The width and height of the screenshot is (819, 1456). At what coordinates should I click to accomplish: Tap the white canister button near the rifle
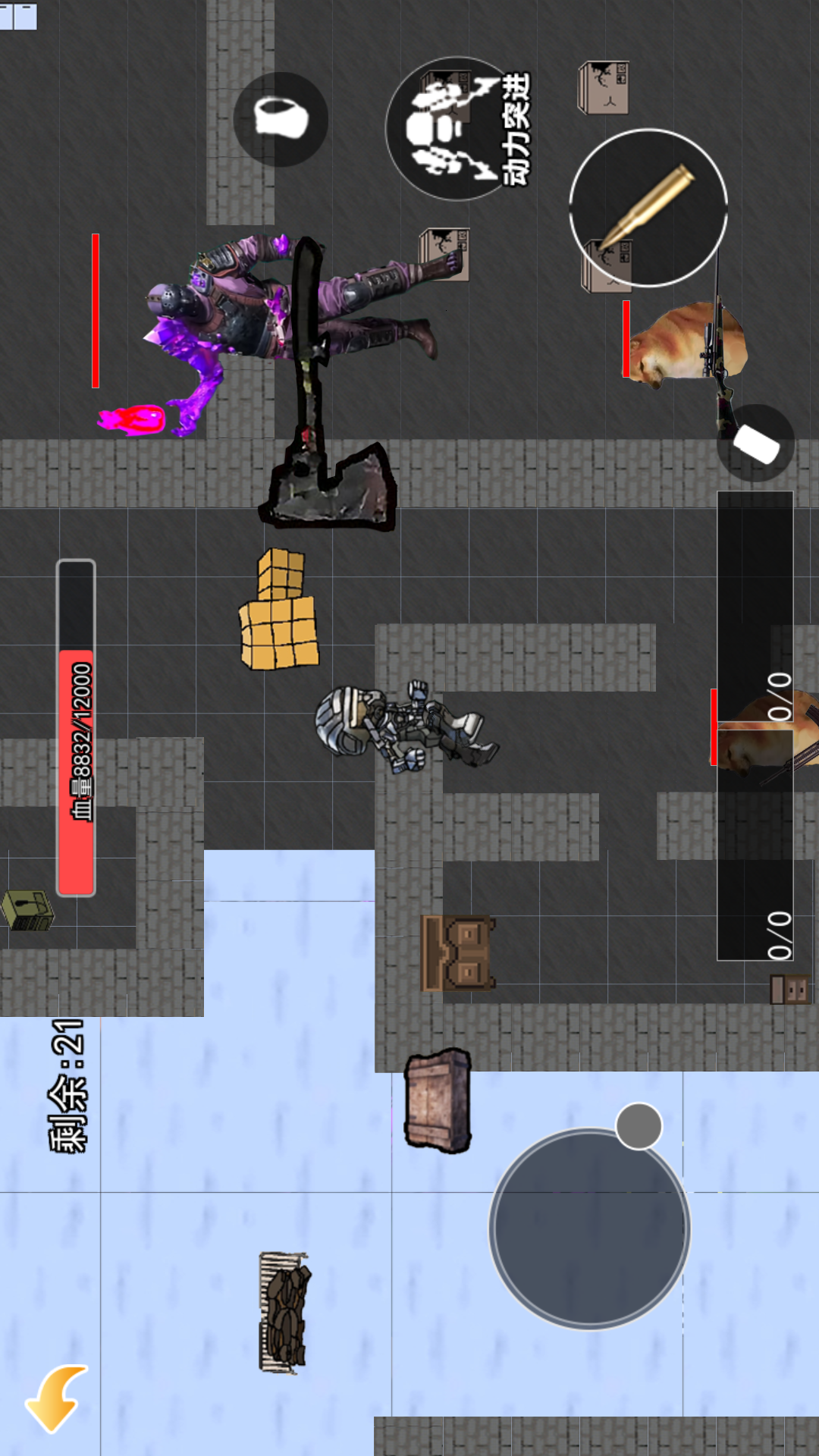tap(756, 443)
